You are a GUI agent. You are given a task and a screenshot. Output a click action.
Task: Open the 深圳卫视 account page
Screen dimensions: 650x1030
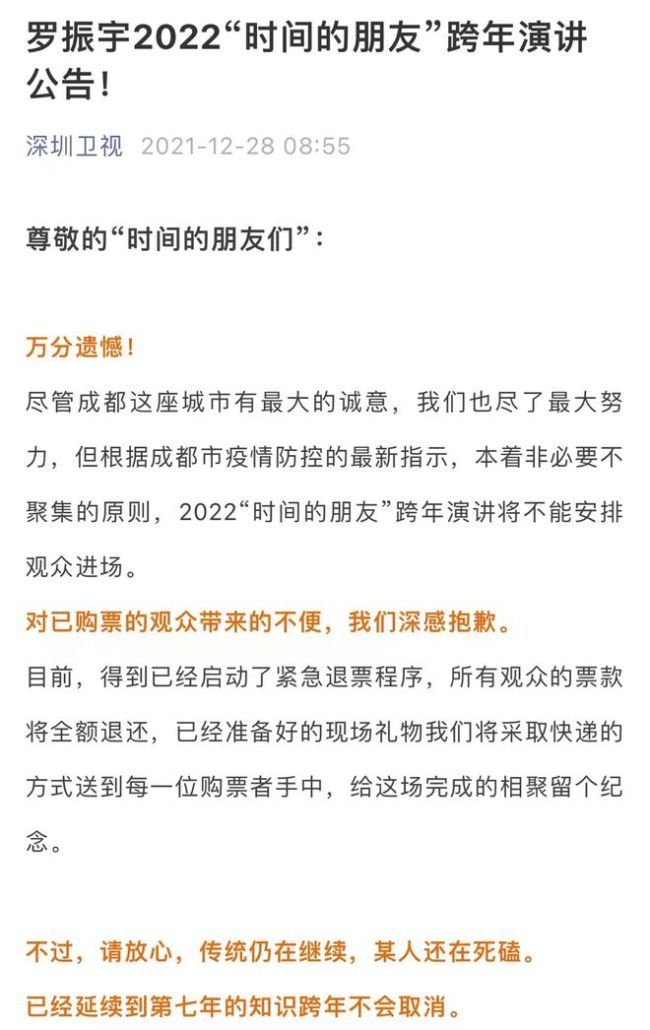point(74,147)
